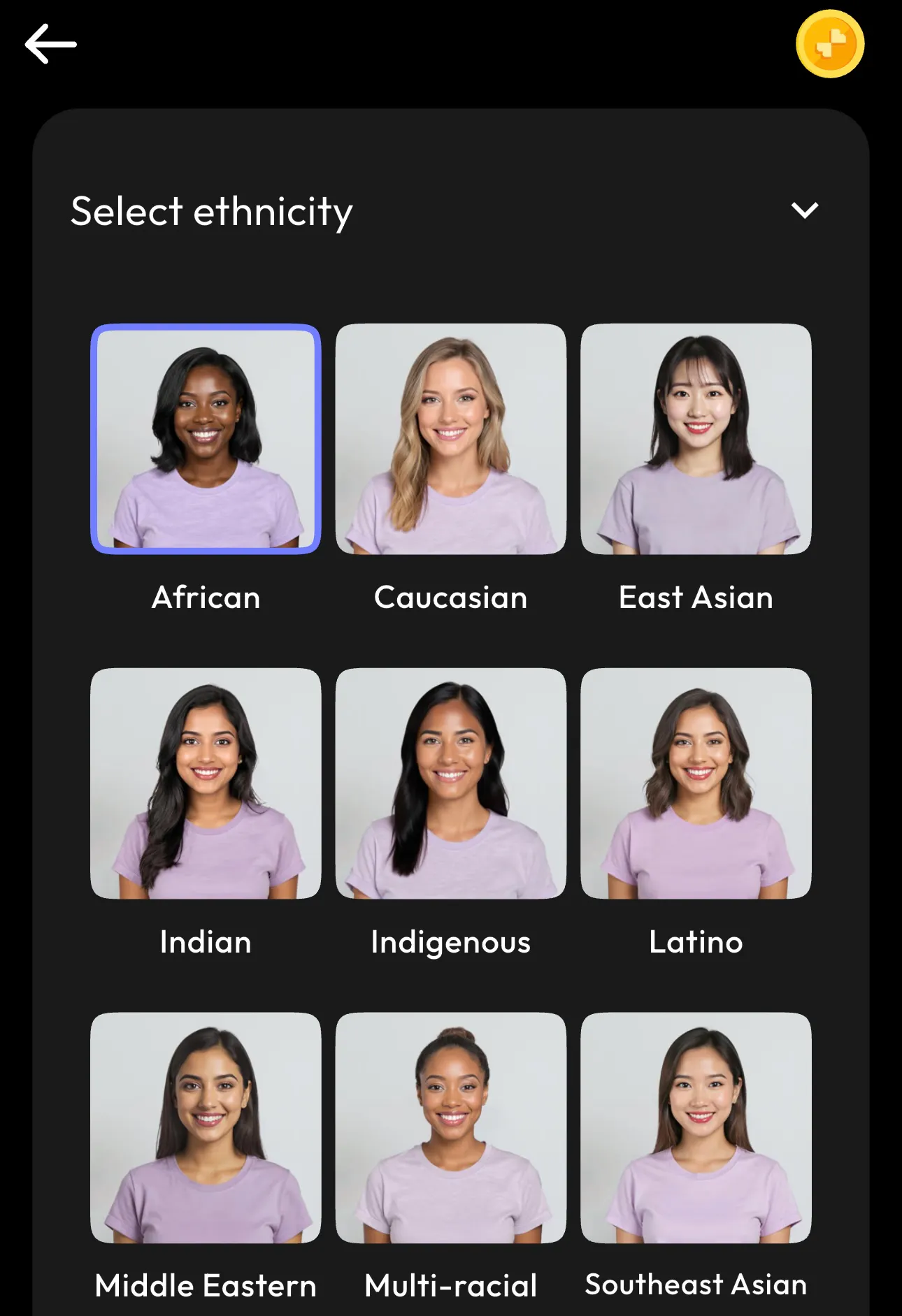Viewport: 902px width, 1316px height.
Task: Select the Indian option
Action: click(206, 783)
